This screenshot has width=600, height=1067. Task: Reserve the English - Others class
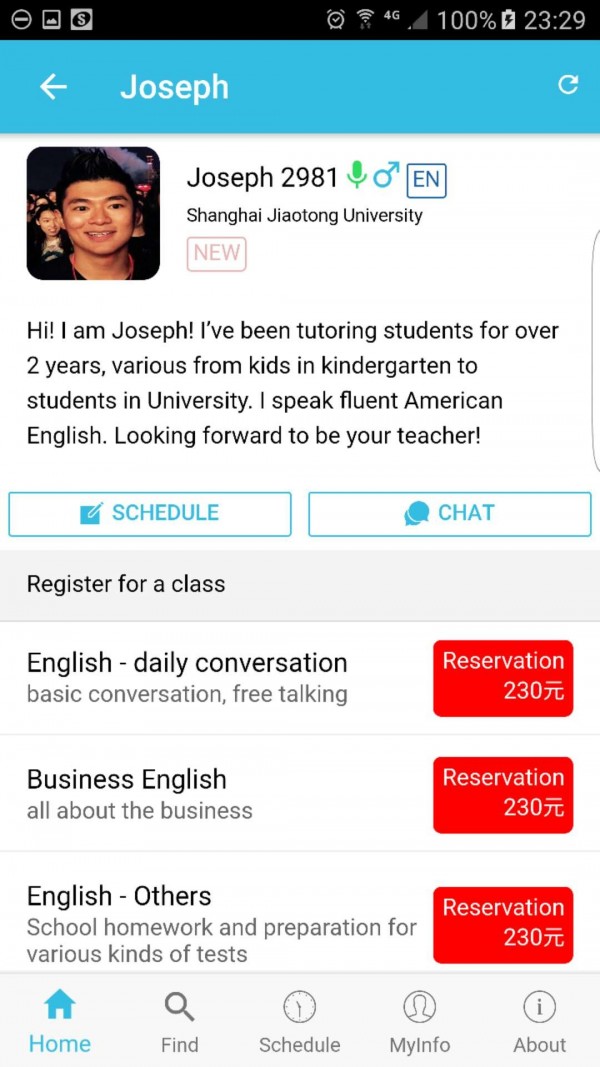[x=502, y=924]
